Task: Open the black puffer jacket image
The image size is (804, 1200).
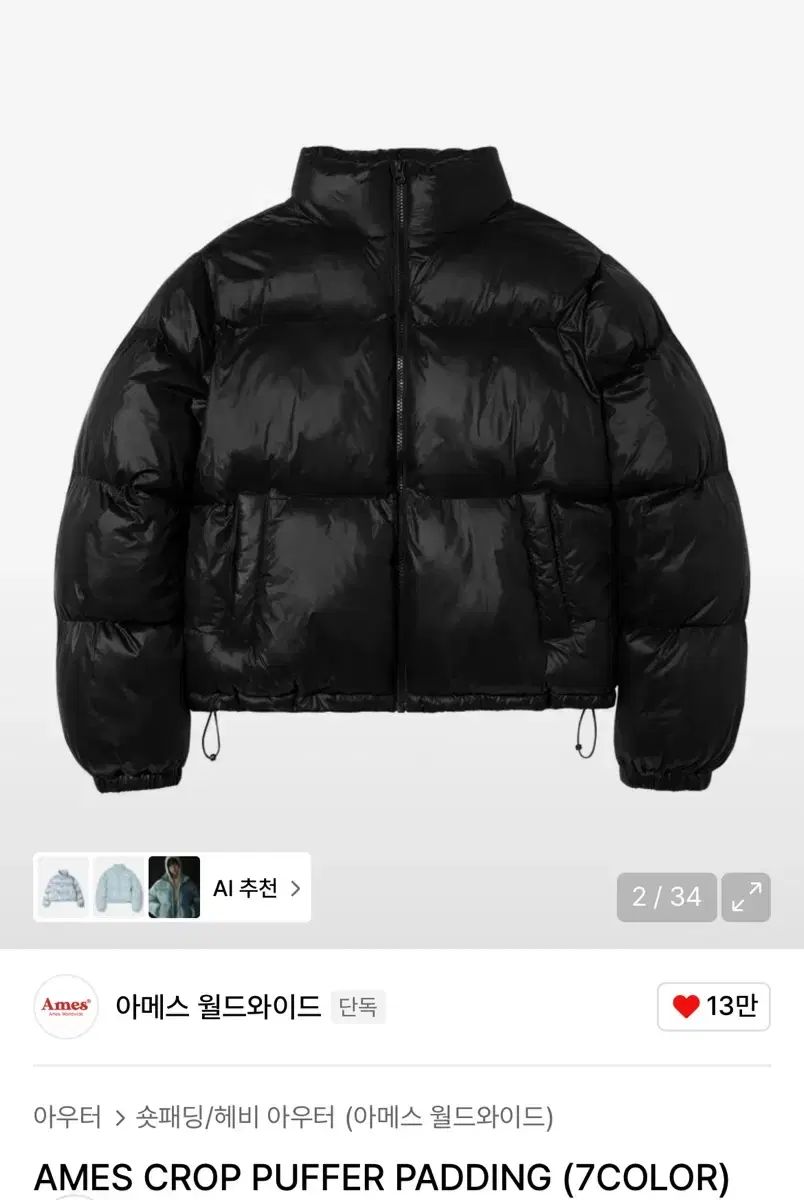Action: [402, 470]
